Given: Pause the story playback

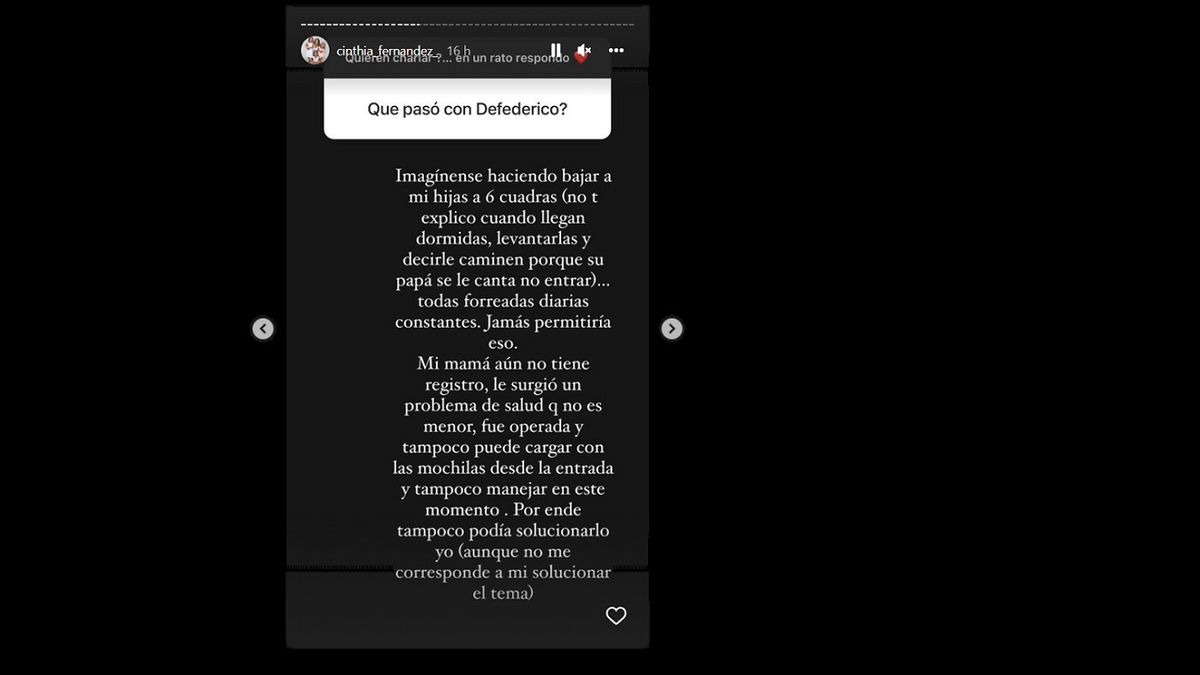Looking at the screenshot, I should [556, 50].
